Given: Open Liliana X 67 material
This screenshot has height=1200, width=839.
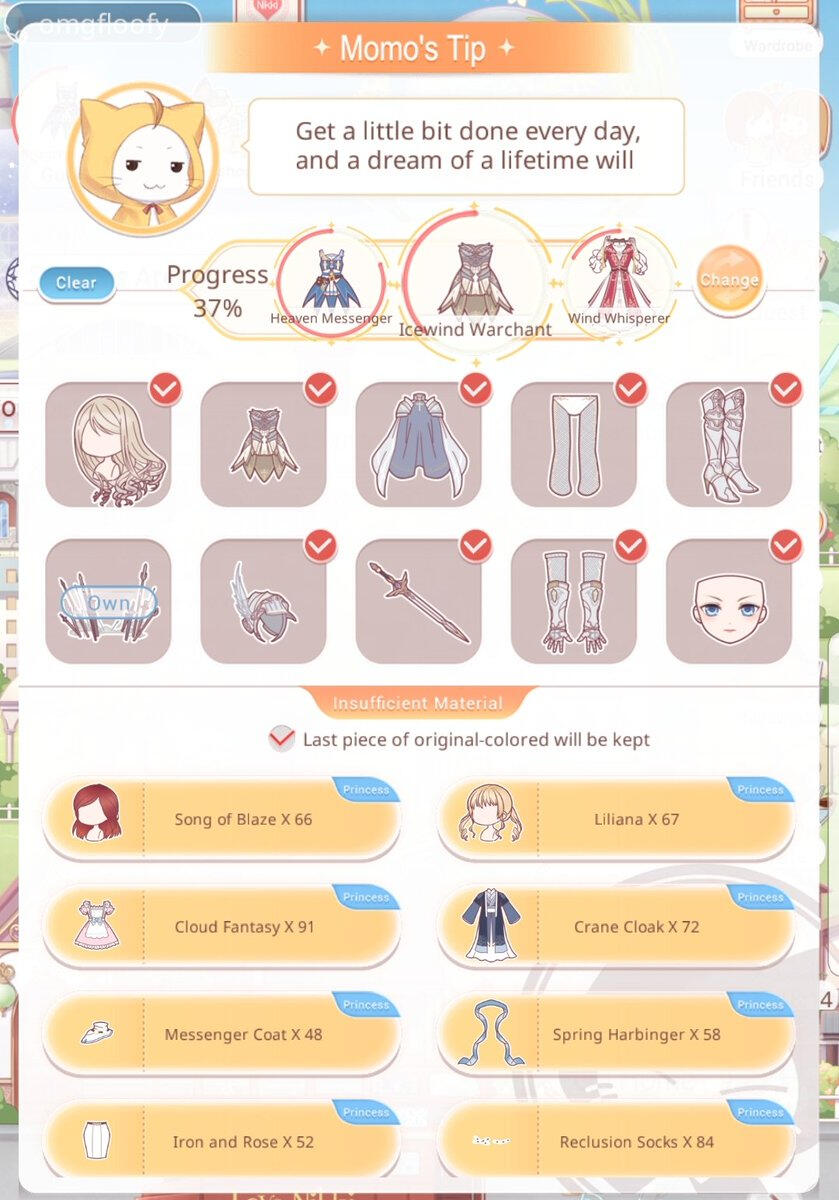Looking at the screenshot, I should [x=616, y=819].
